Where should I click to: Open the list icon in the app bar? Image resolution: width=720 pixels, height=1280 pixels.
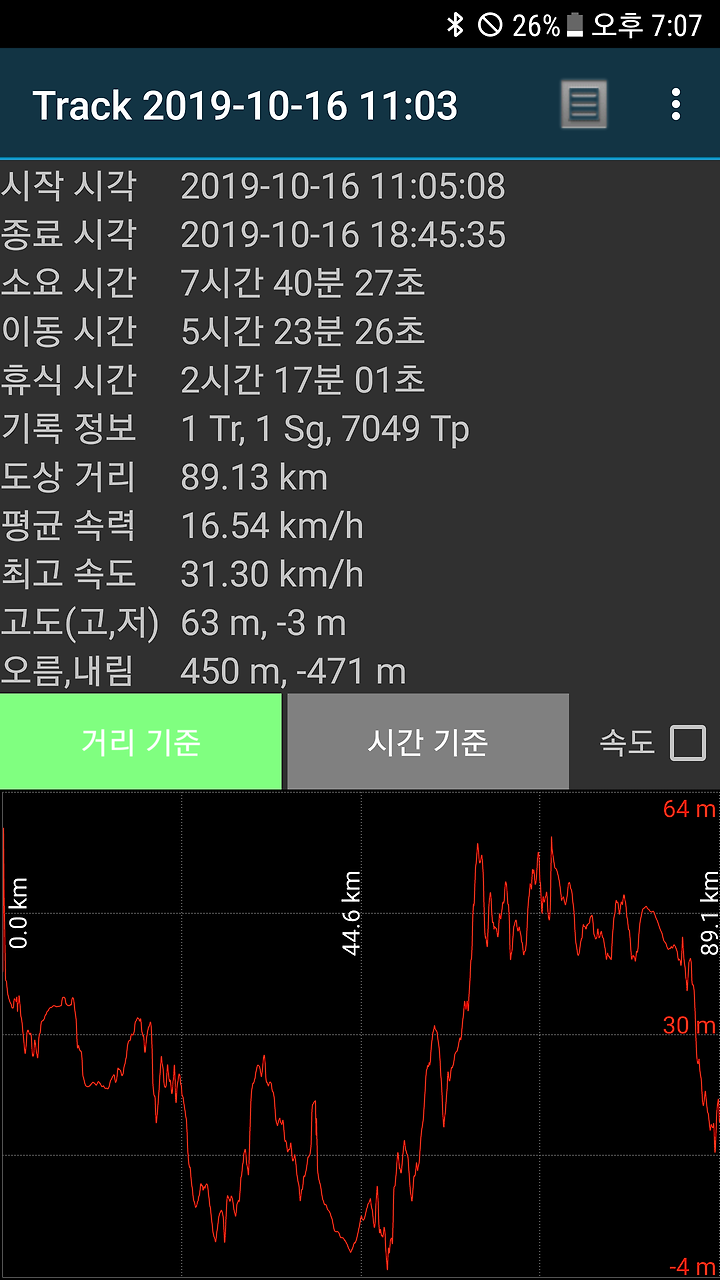pyautogui.click(x=583, y=104)
